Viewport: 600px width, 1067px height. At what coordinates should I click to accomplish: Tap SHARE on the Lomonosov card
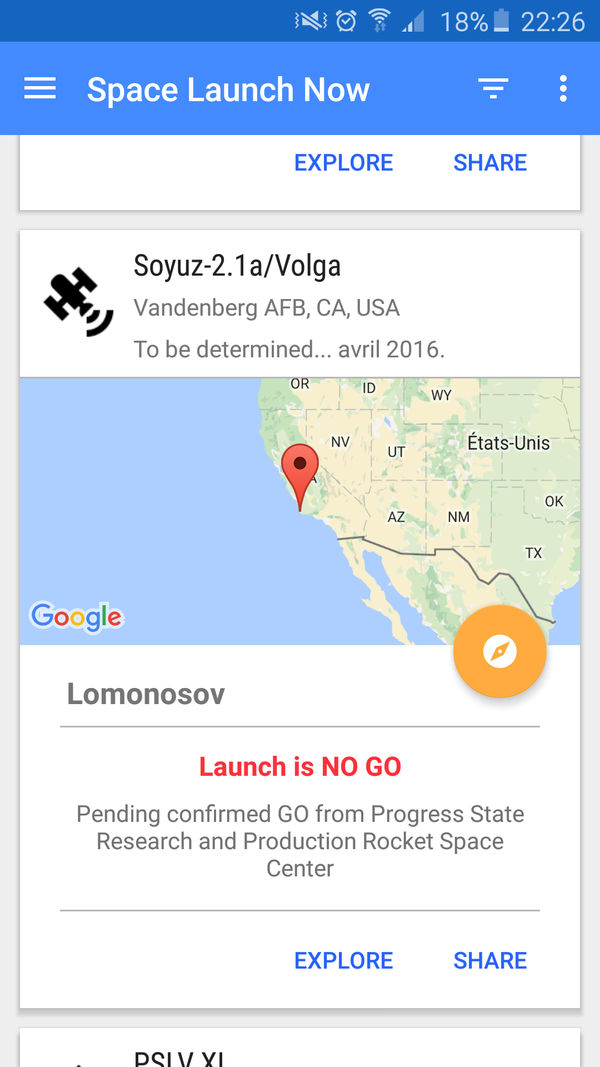tap(490, 960)
